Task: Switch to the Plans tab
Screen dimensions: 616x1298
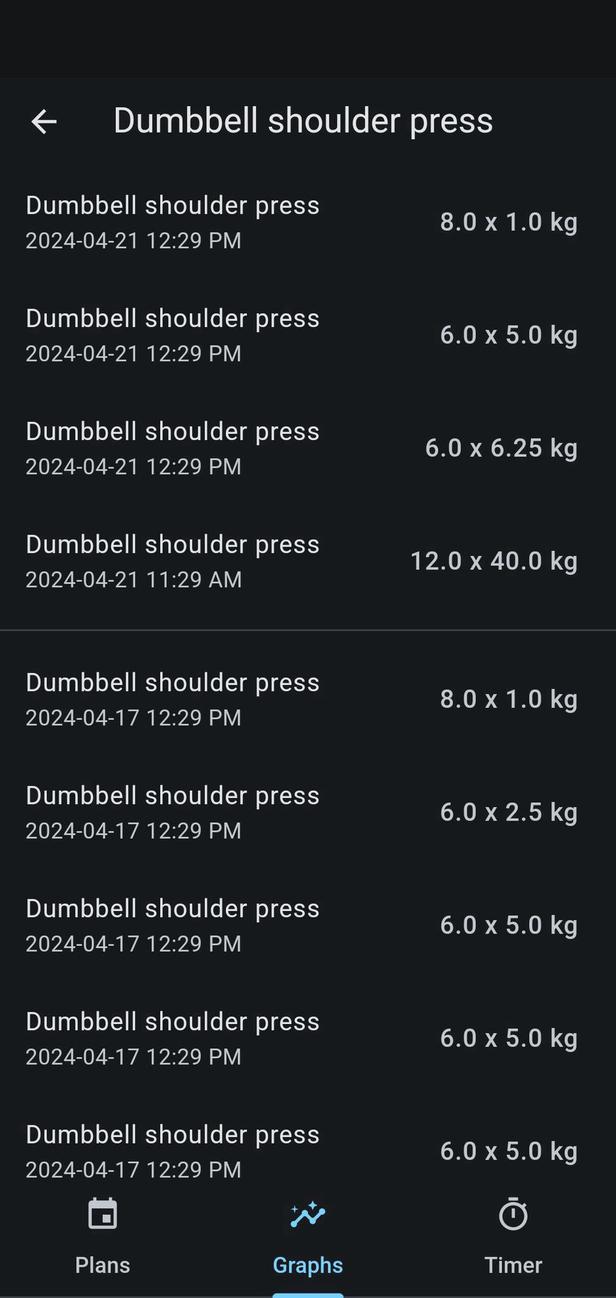Action: pyautogui.click(x=102, y=1236)
